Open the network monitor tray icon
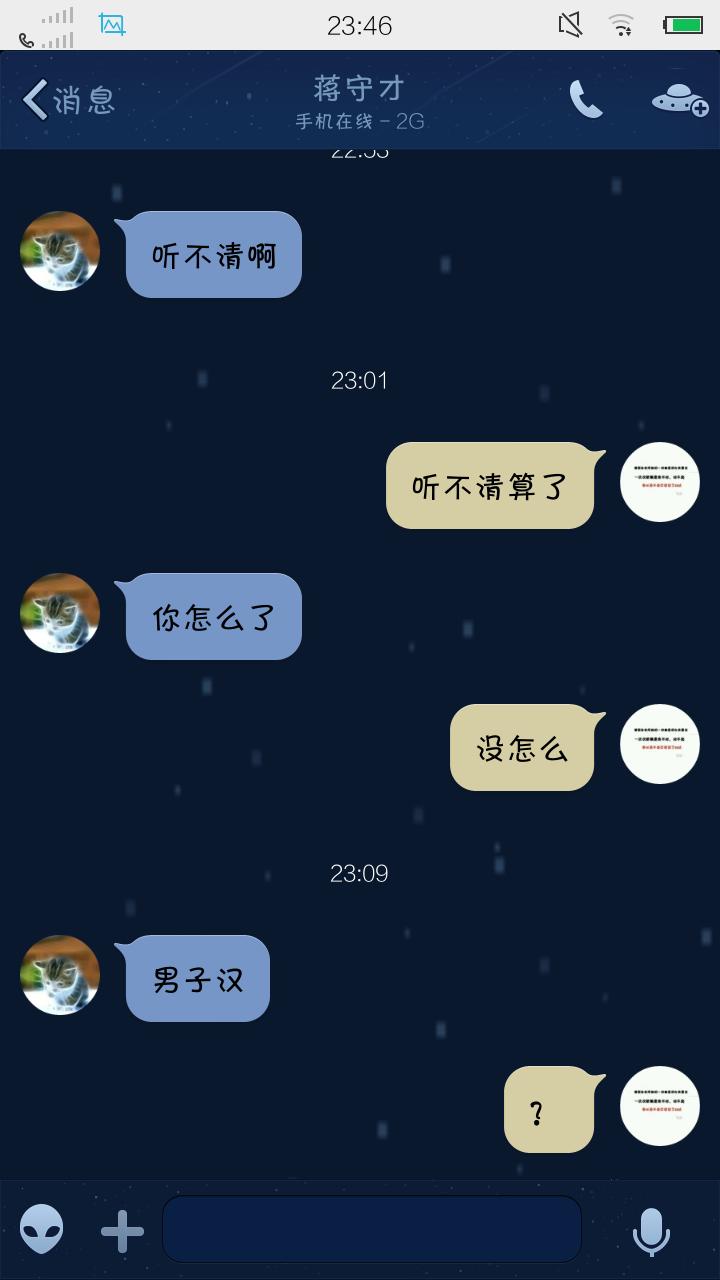 pos(110,25)
